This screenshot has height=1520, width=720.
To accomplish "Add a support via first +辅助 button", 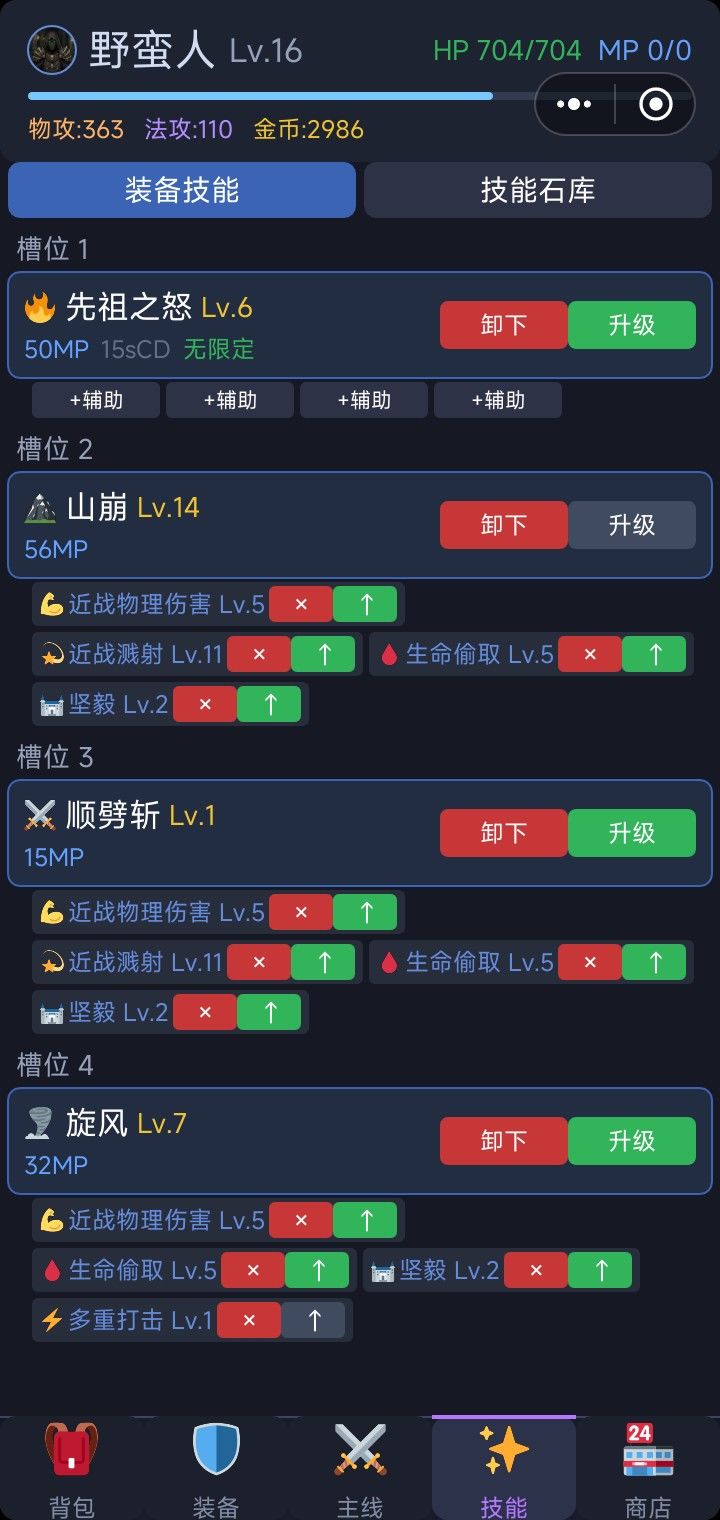I will pos(95,400).
